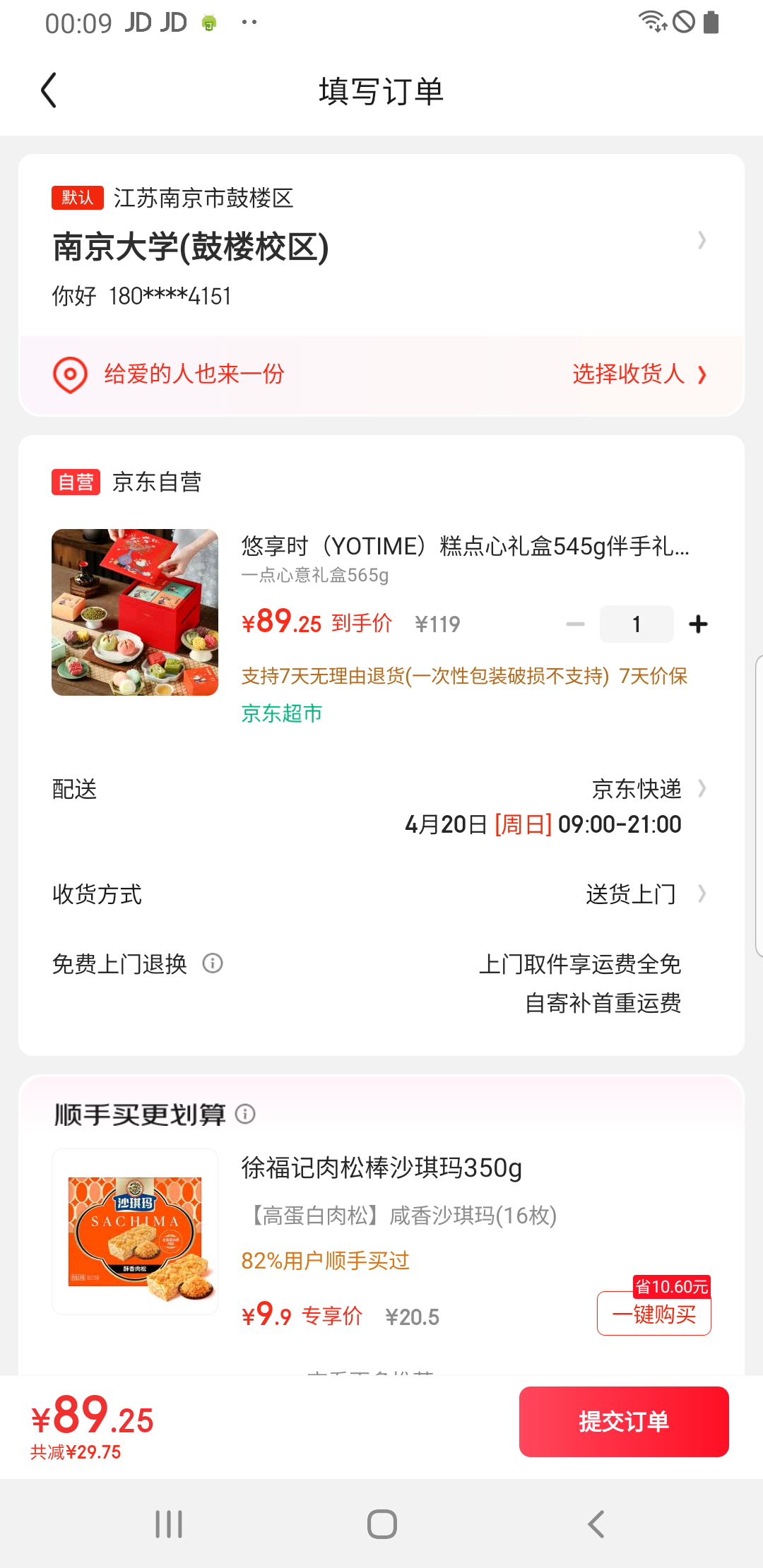The height and width of the screenshot is (1568, 763).
Task: Tap the quantity input field showing 1
Action: pos(636,624)
